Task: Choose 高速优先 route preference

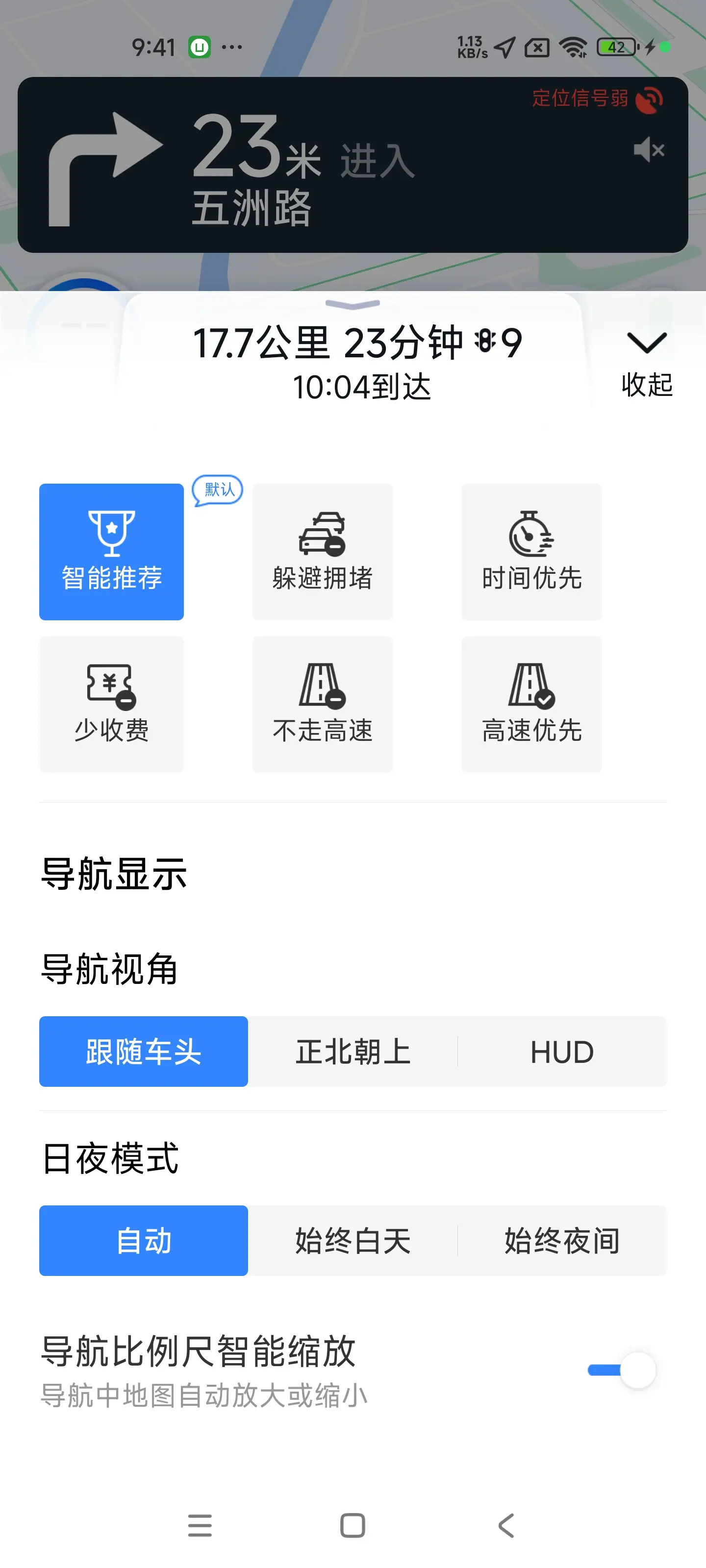Action: 531,704
